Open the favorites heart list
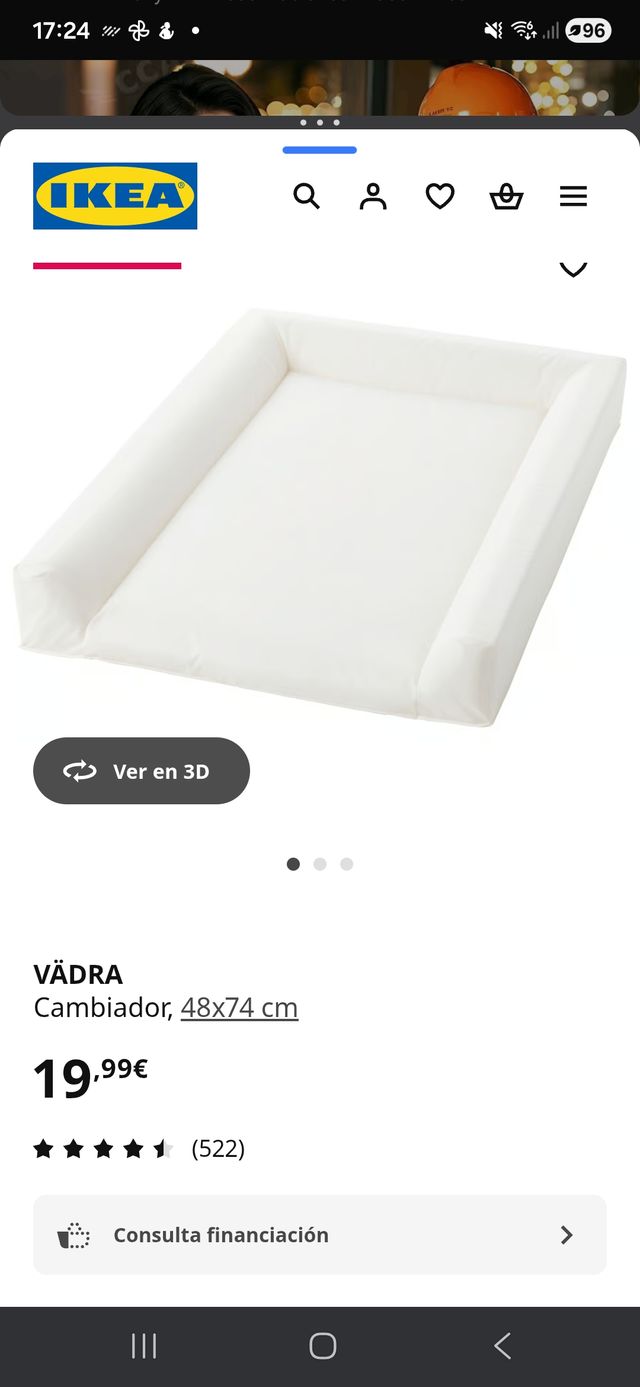This screenshot has width=640, height=1387. pos(440,196)
